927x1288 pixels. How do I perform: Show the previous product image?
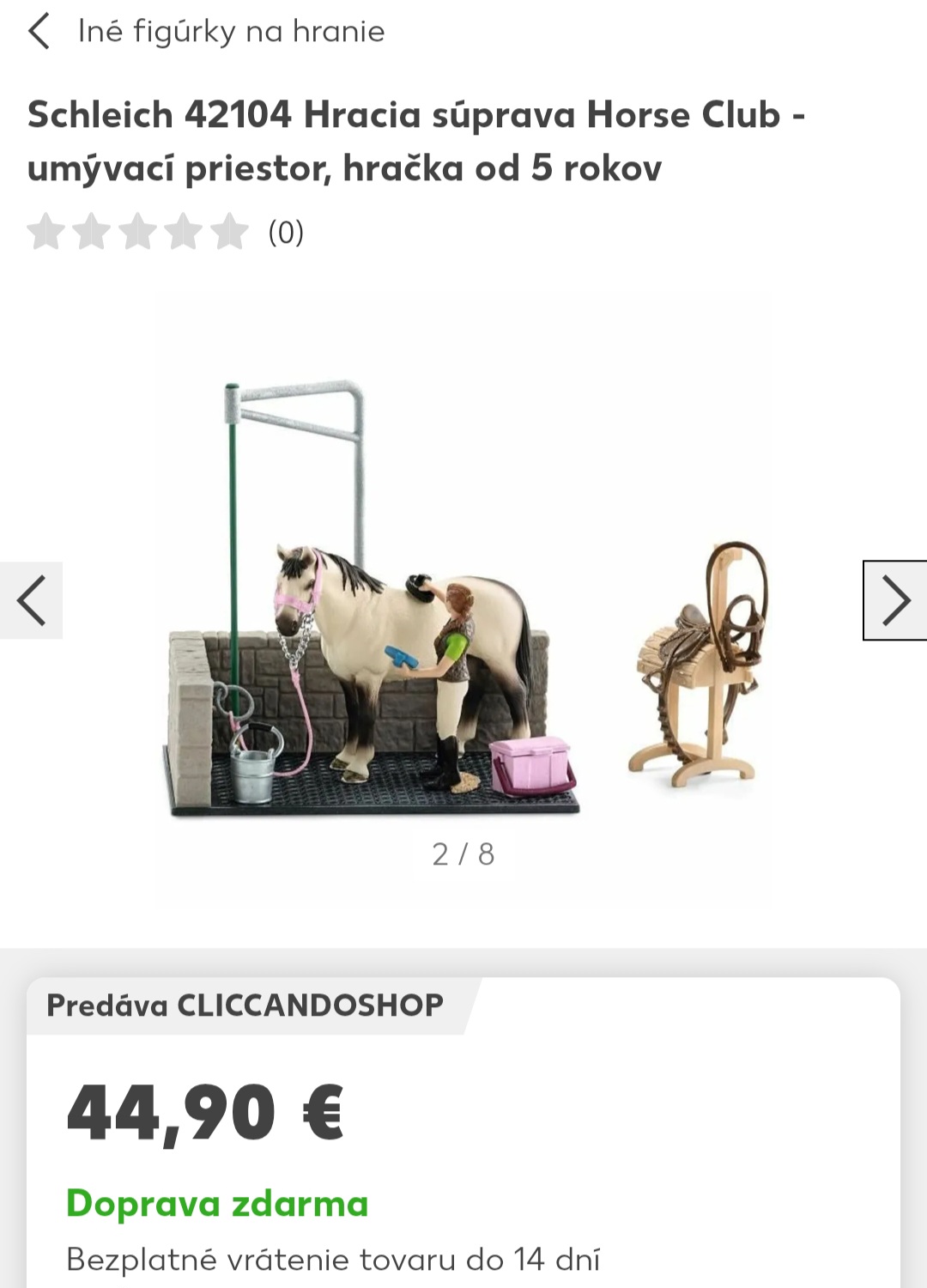coord(32,600)
